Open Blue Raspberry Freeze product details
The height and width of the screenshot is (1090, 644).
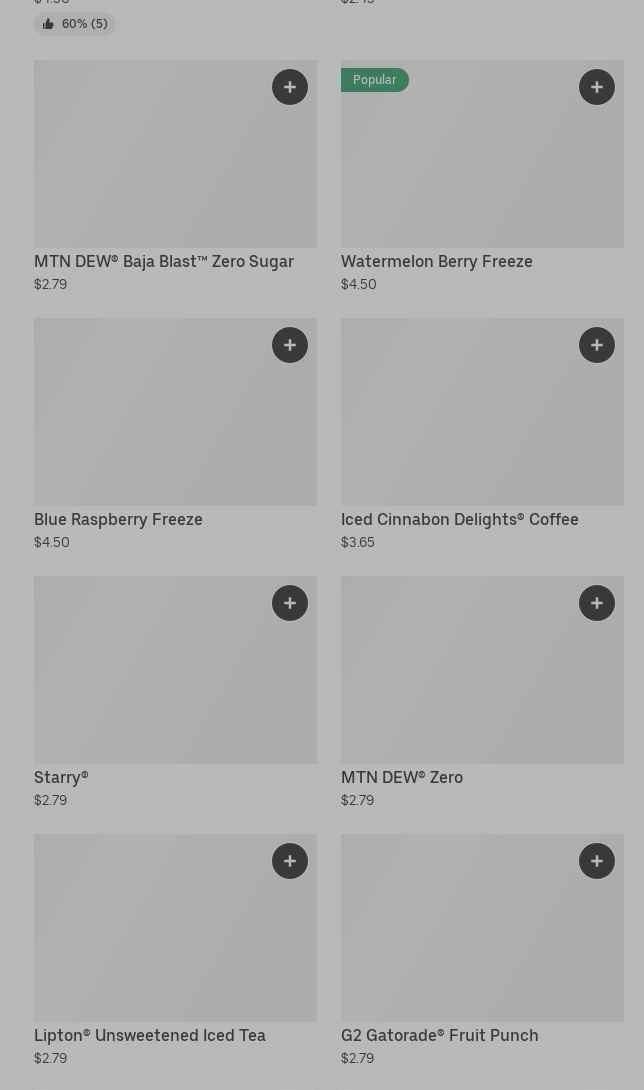click(175, 434)
